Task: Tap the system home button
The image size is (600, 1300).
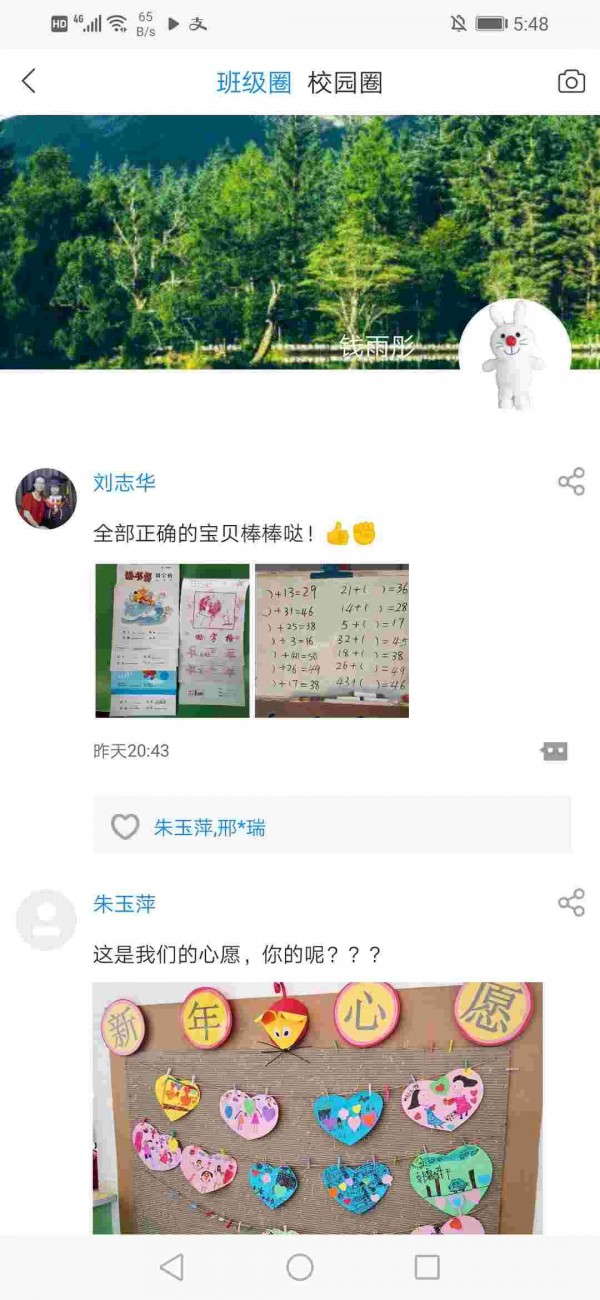Action: point(300,1267)
